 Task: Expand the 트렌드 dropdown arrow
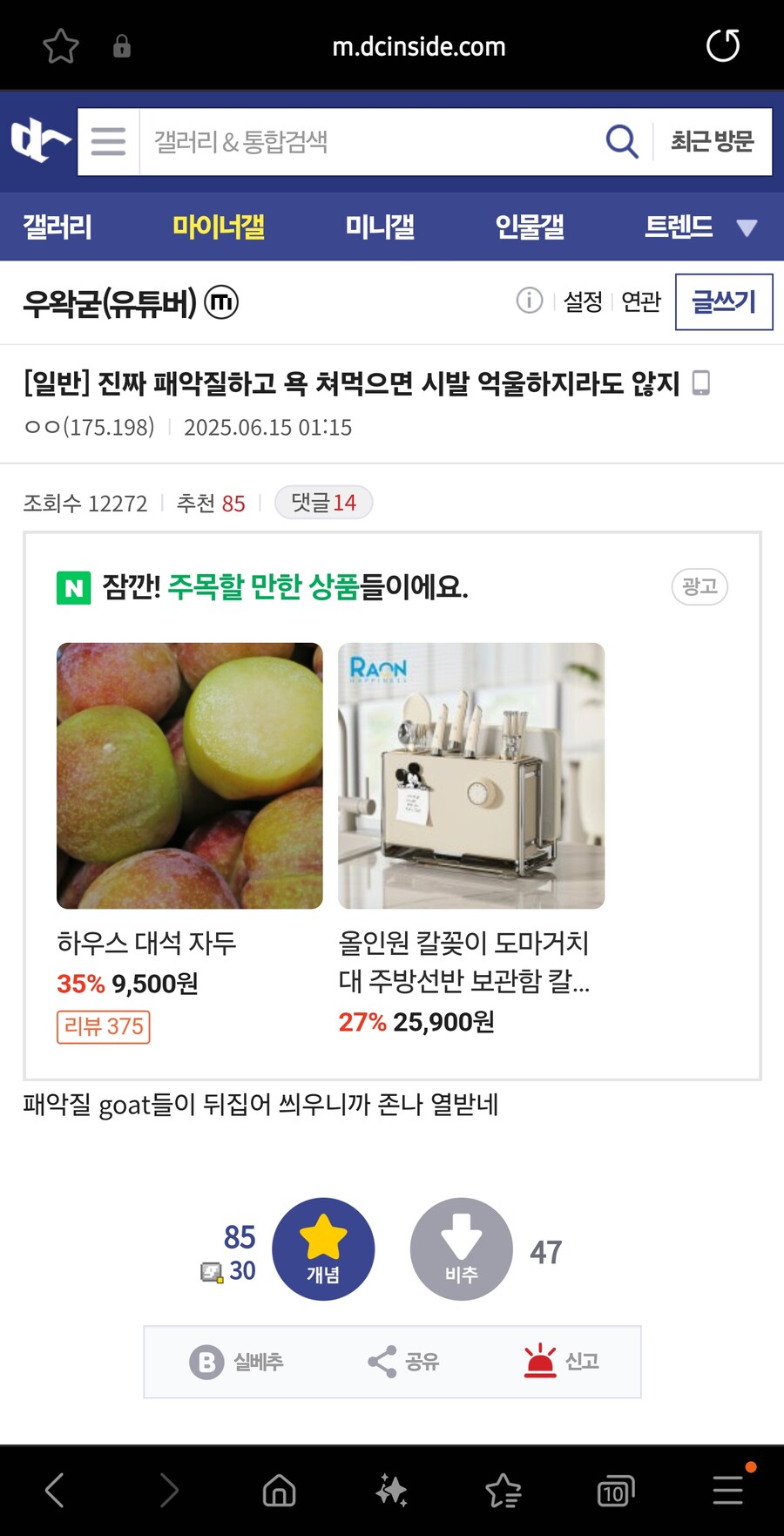[x=746, y=227]
